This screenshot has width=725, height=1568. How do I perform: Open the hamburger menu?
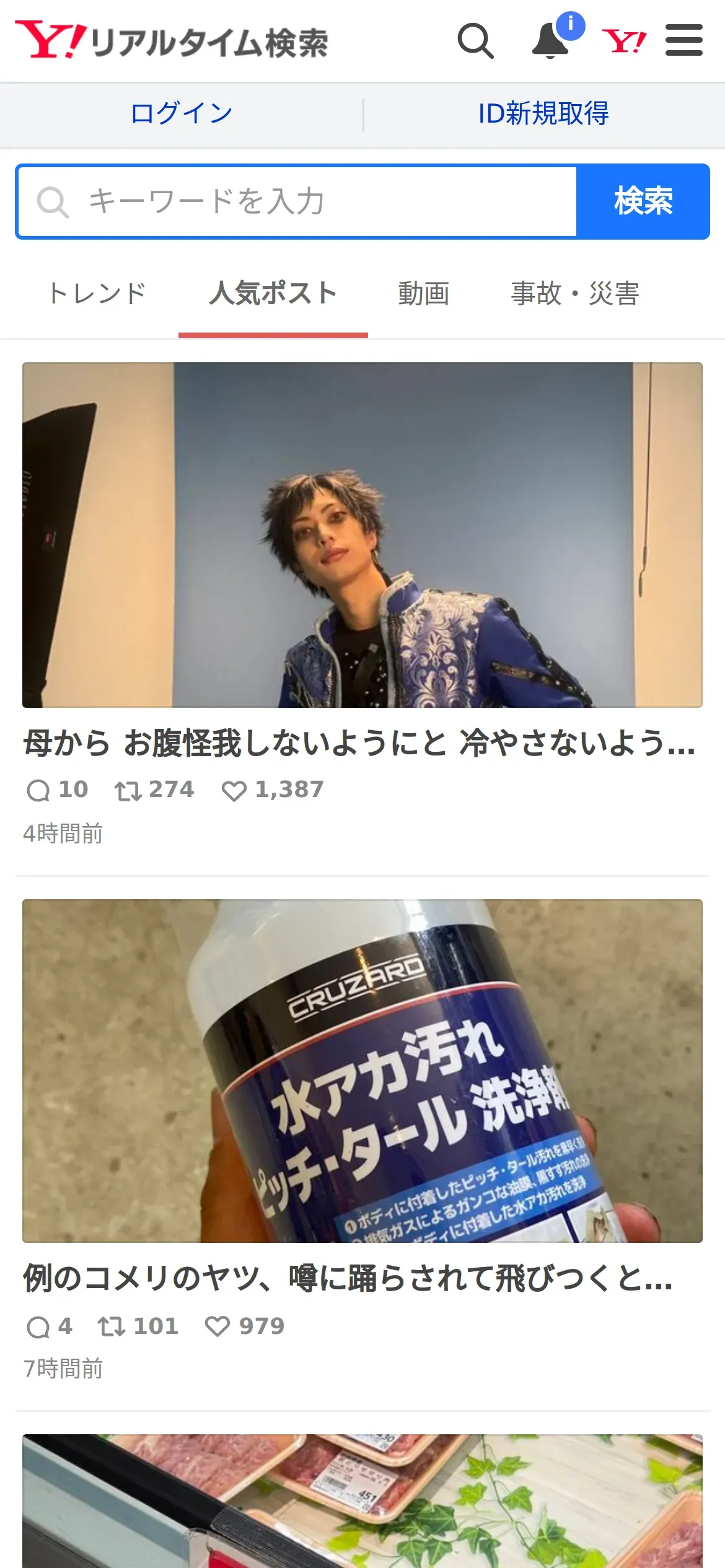[683, 40]
